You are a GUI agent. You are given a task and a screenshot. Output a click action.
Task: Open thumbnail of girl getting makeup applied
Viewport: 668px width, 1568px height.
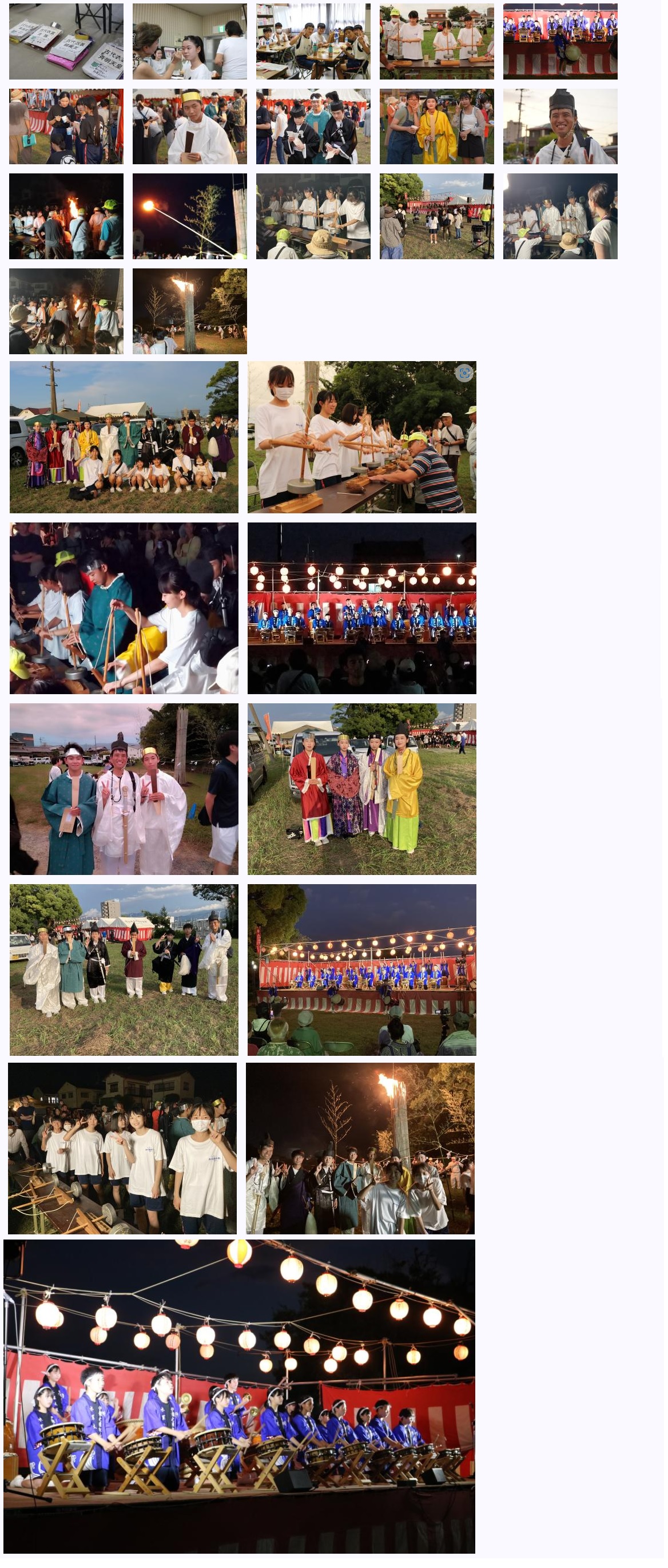(x=190, y=41)
